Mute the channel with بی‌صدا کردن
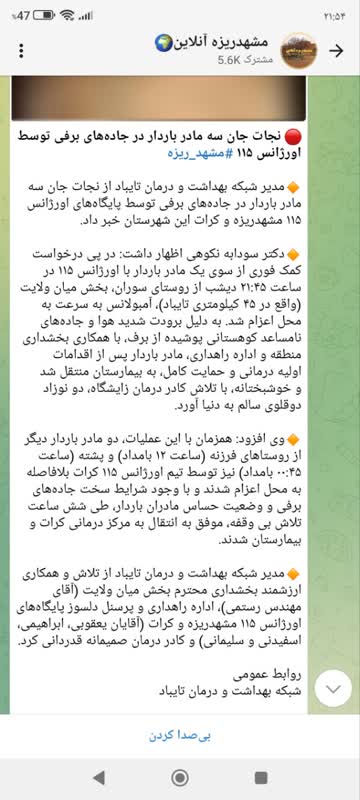This screenshot has width=360, height=800. (x=180, y=736)
